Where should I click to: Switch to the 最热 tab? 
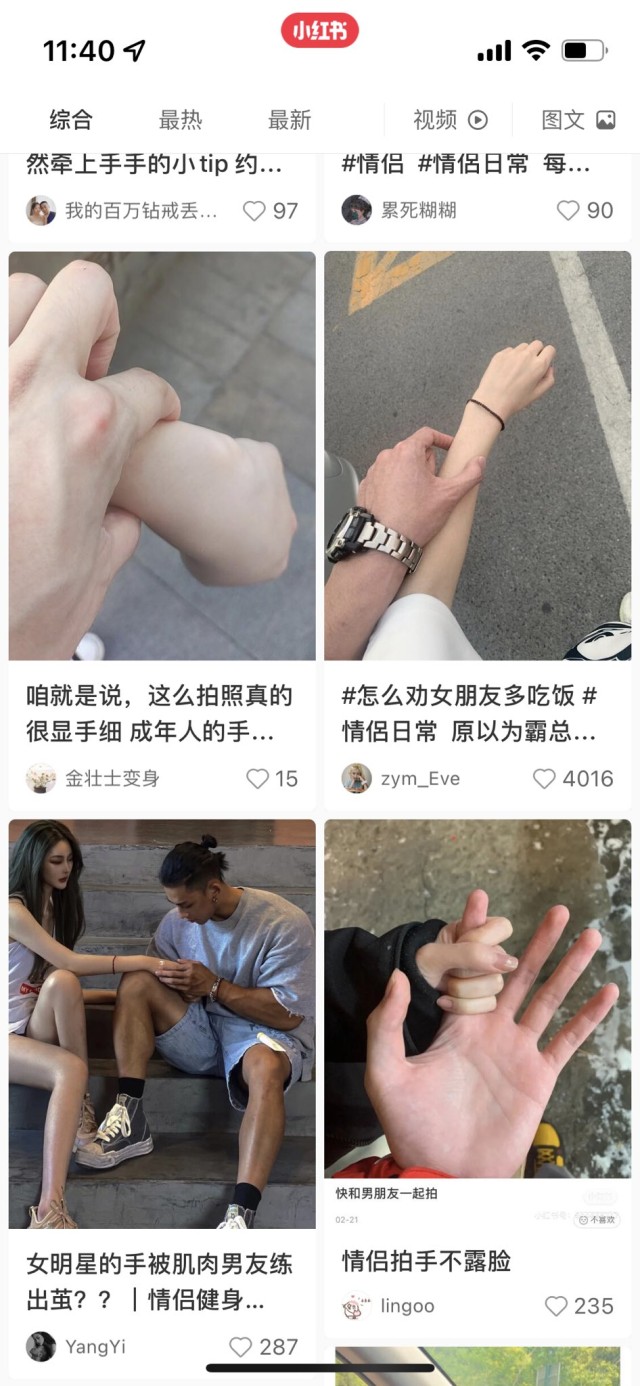coord(180,120)
